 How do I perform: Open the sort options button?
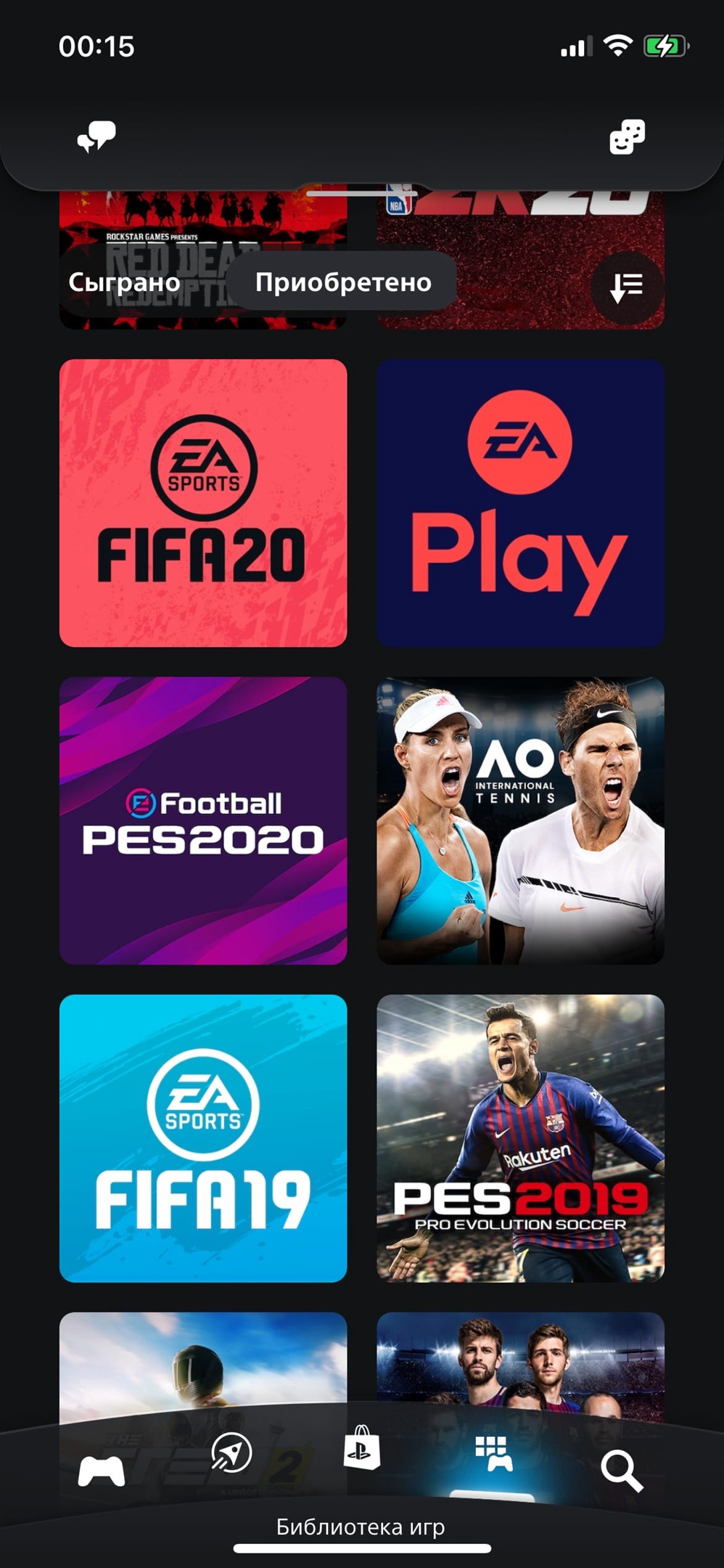[x=626, y=287]
